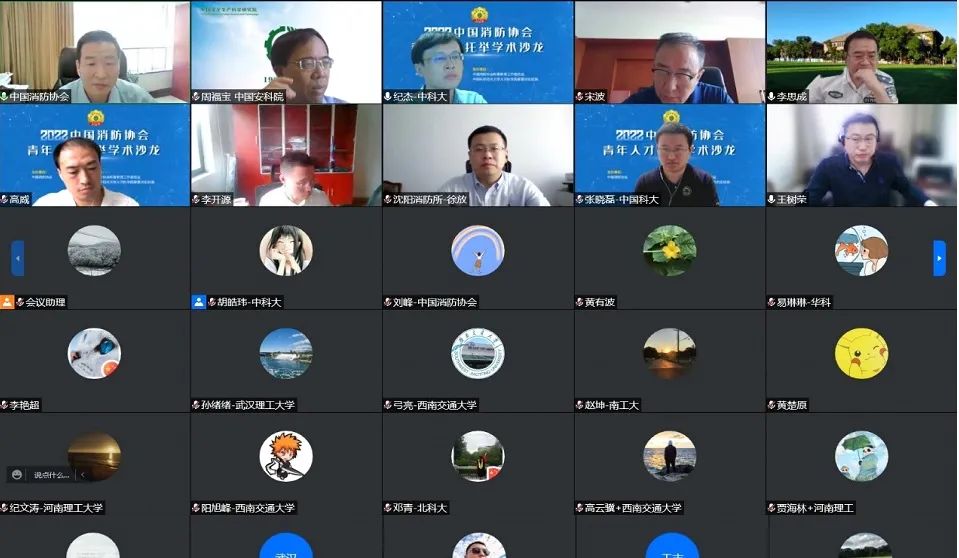Select the tile of 张晓磊-中国科大

click(670, 155)
